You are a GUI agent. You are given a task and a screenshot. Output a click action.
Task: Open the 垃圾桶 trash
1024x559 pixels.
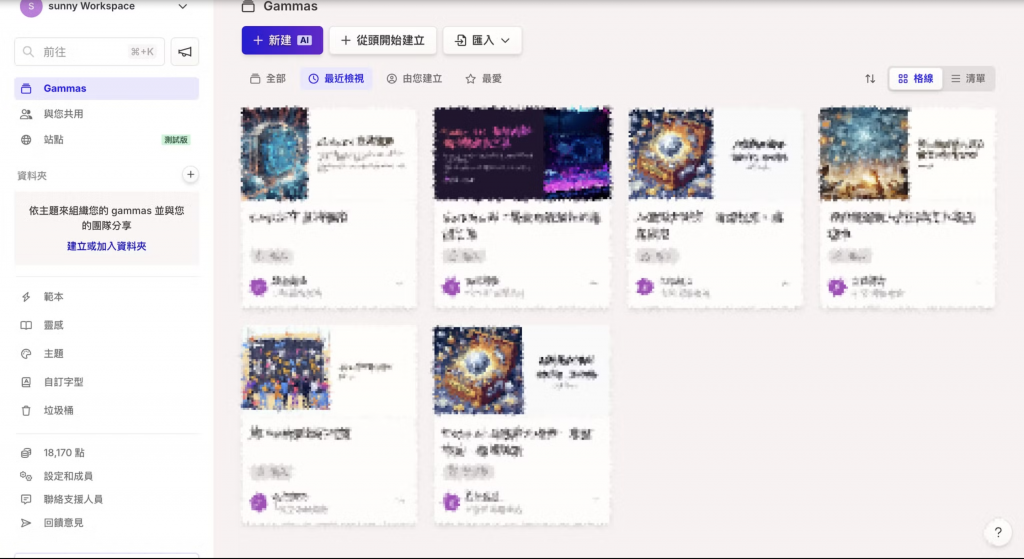(58, 410)
